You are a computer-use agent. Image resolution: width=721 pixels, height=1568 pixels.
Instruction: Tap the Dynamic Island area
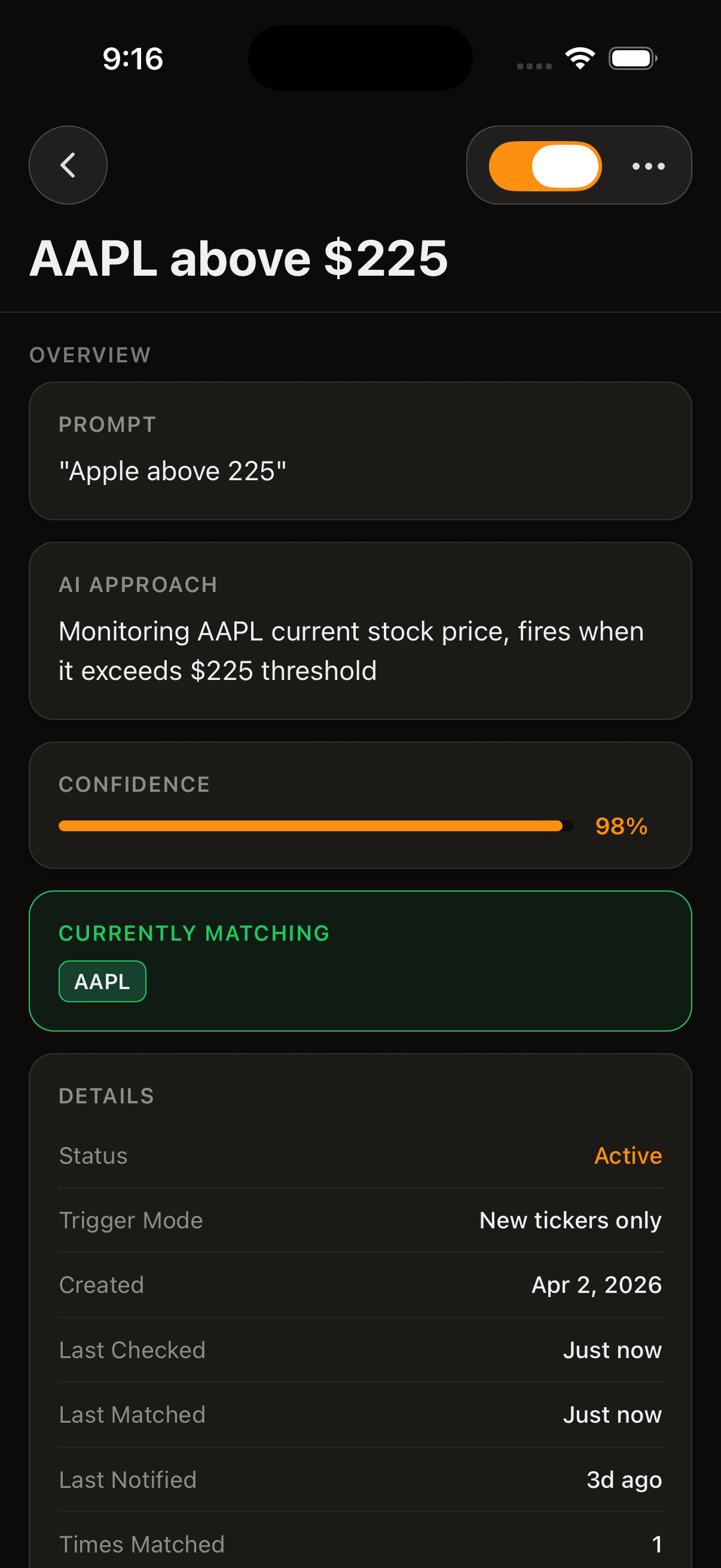pos(359,57)
